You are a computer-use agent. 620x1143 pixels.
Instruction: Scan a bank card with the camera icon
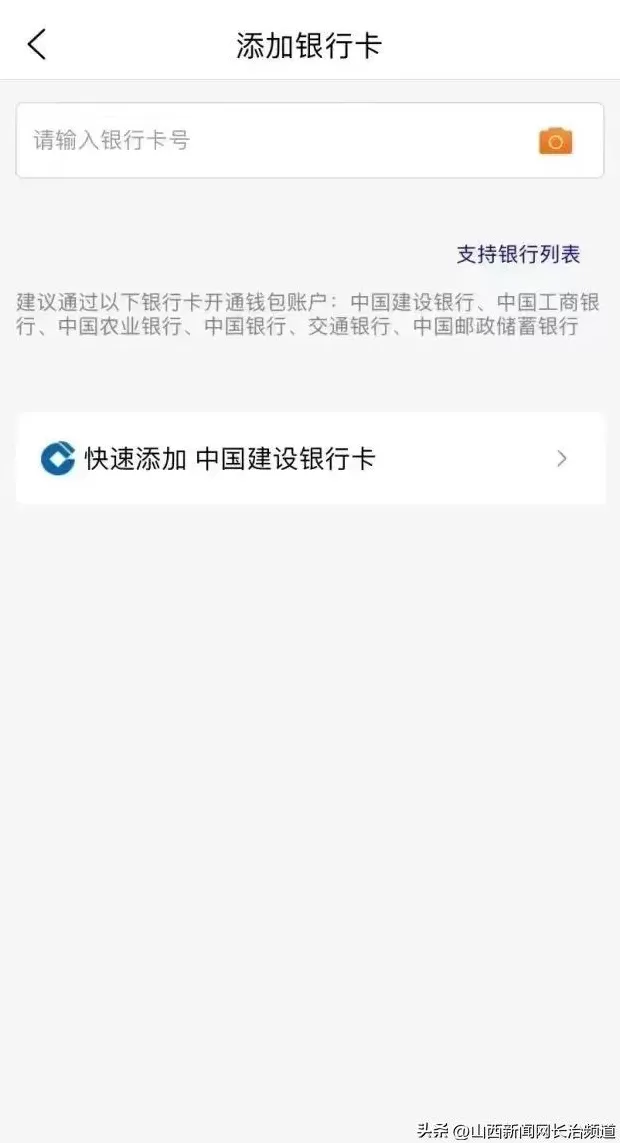point(555,141)
